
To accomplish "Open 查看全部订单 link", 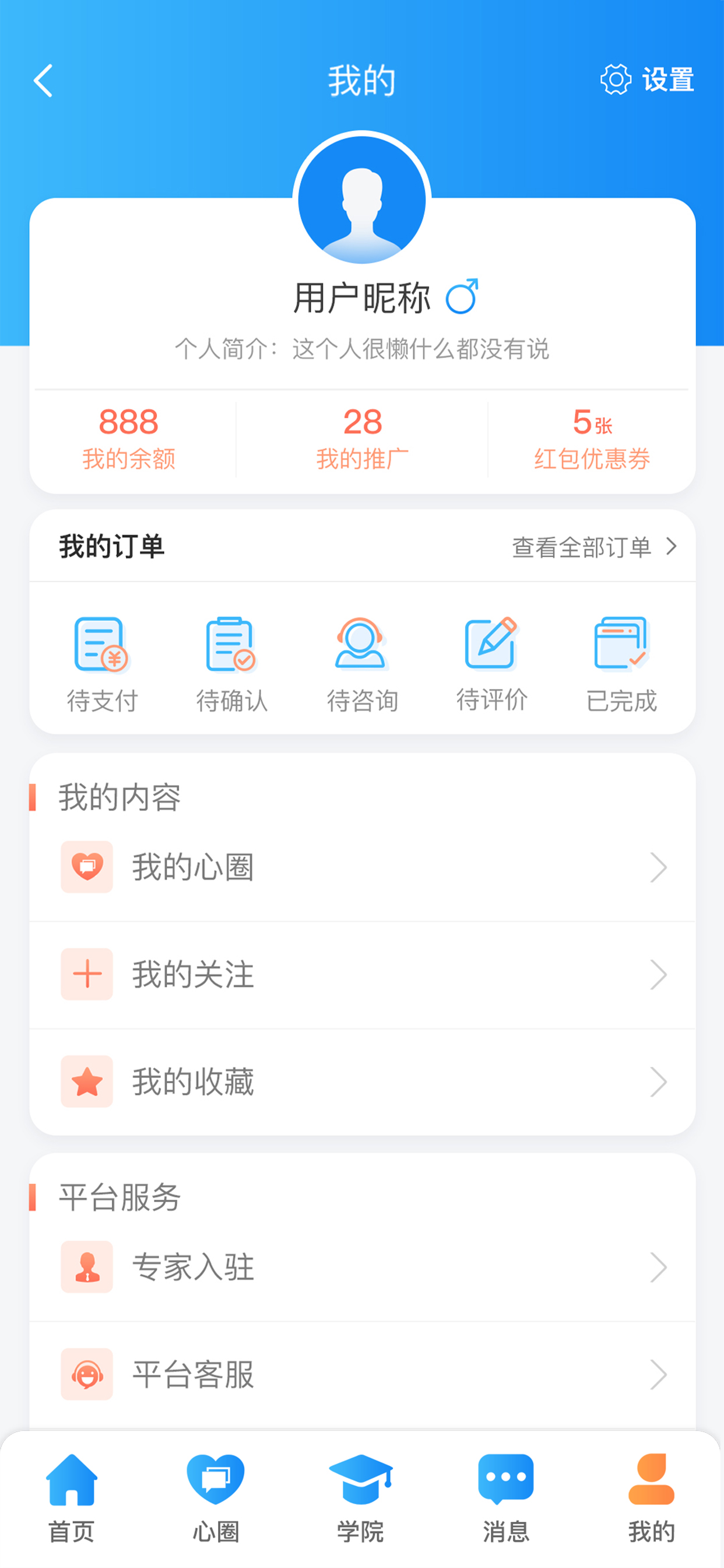I will click(594, 547).
